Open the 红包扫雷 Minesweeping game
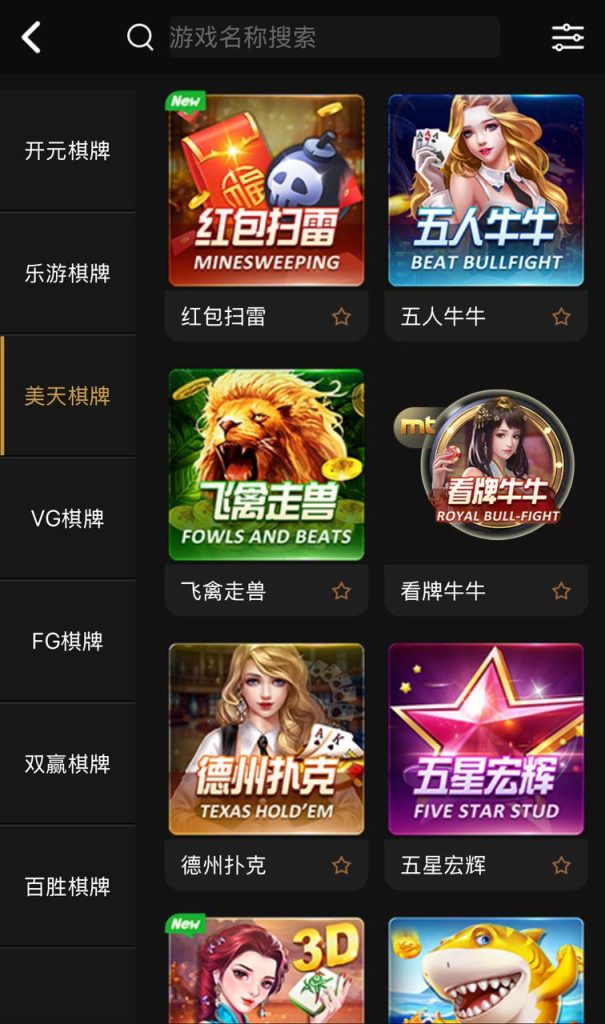The image size is (605, 1024). click(x=266, y=190)
